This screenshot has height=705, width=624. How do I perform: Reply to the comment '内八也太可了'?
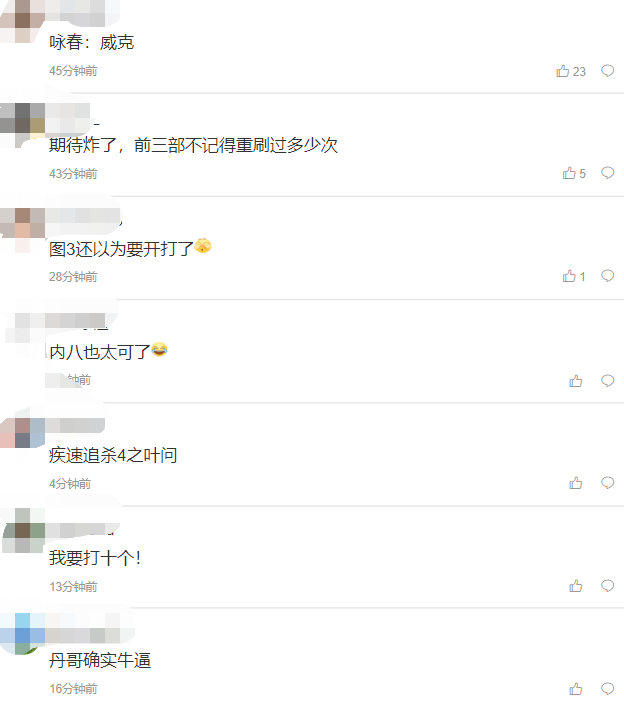click(x=607, y=380)
